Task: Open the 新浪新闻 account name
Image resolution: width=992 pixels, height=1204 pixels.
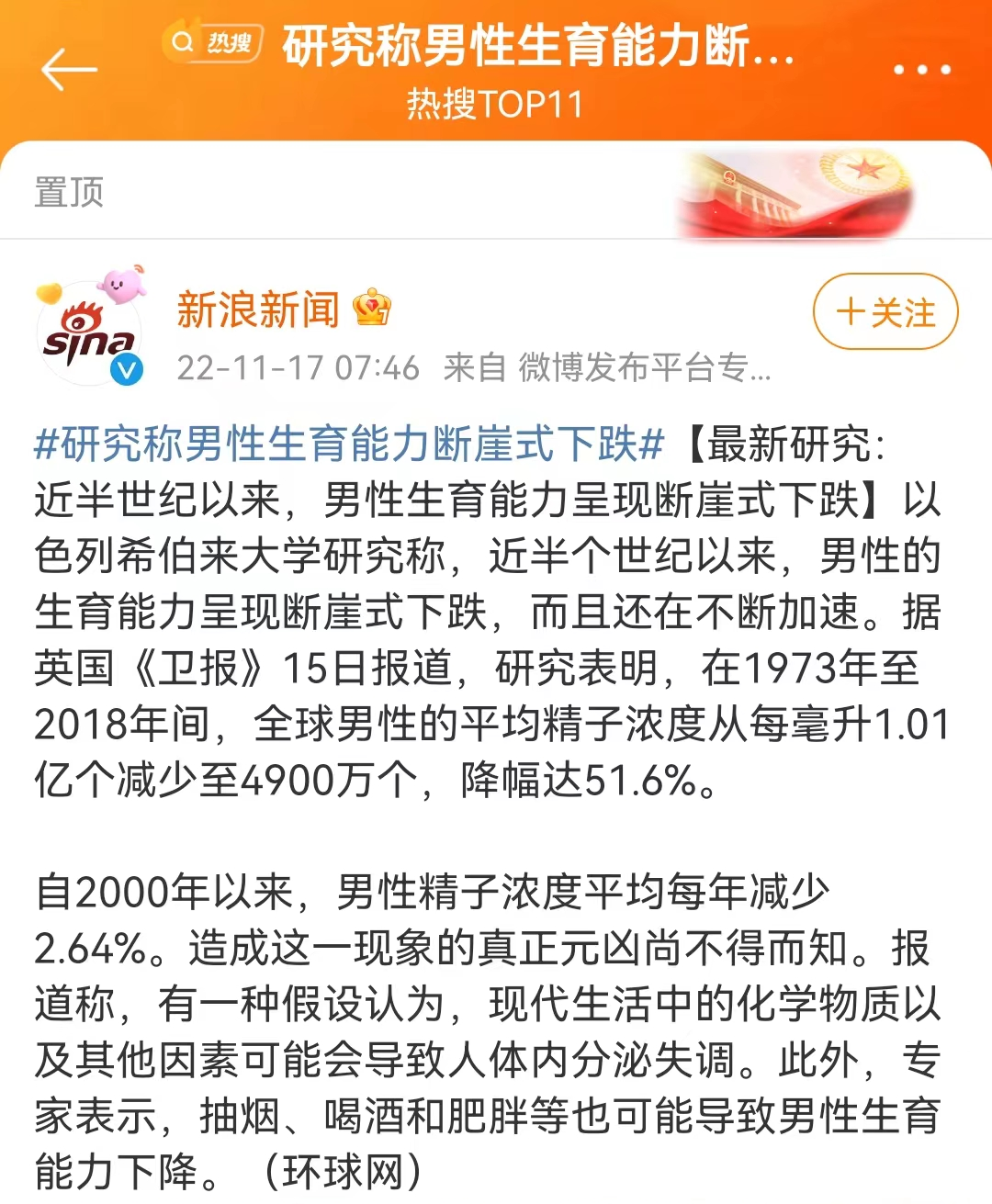Action: tap(258, 309)
